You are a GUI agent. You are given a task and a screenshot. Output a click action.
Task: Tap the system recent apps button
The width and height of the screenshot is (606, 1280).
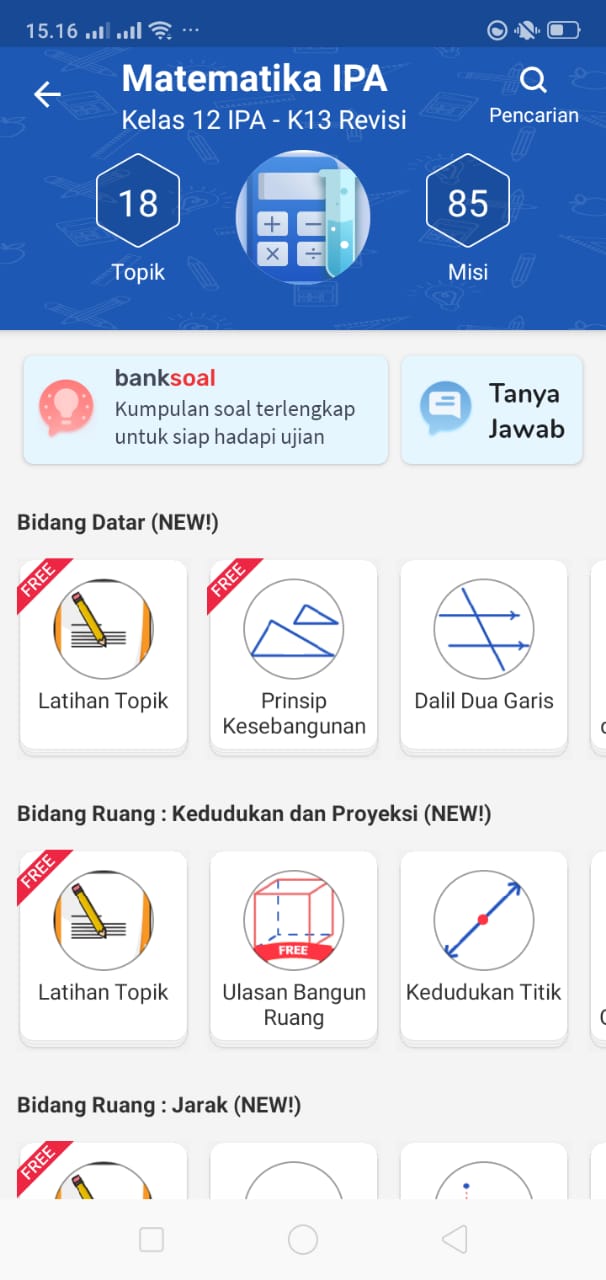pyautogui.click(x=152, y=1240)
